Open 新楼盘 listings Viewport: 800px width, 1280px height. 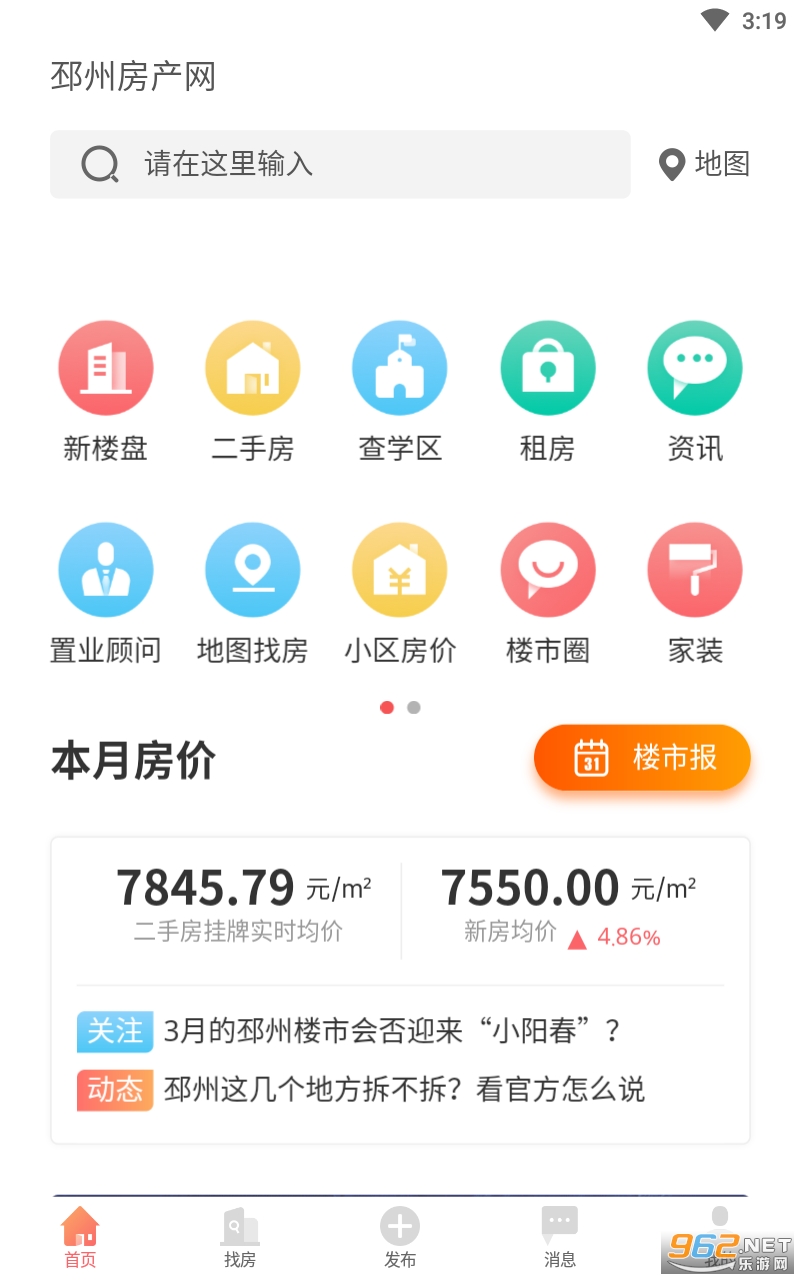tap(106, 392)
